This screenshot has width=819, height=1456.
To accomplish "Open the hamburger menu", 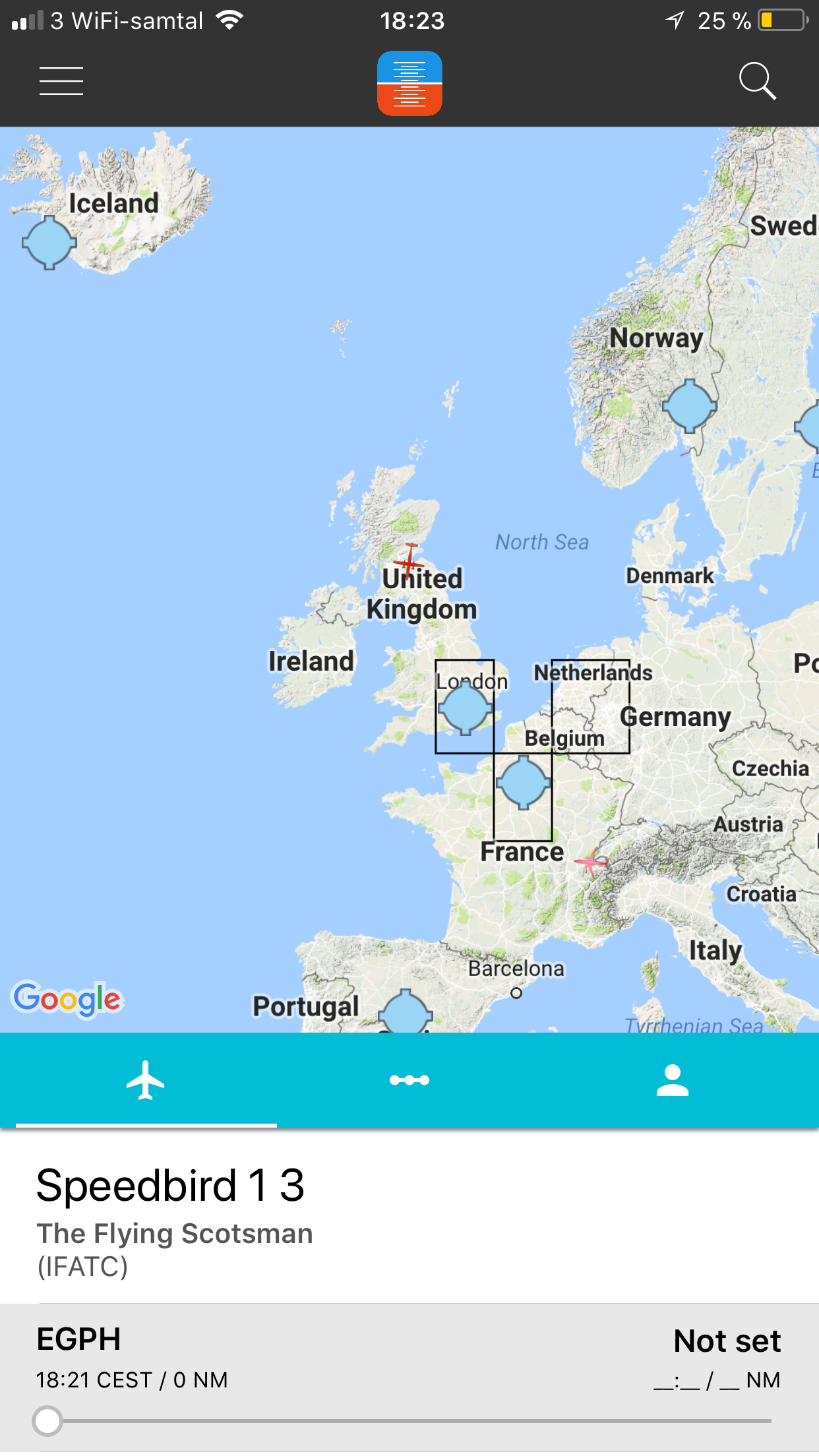I will (61, 81).
